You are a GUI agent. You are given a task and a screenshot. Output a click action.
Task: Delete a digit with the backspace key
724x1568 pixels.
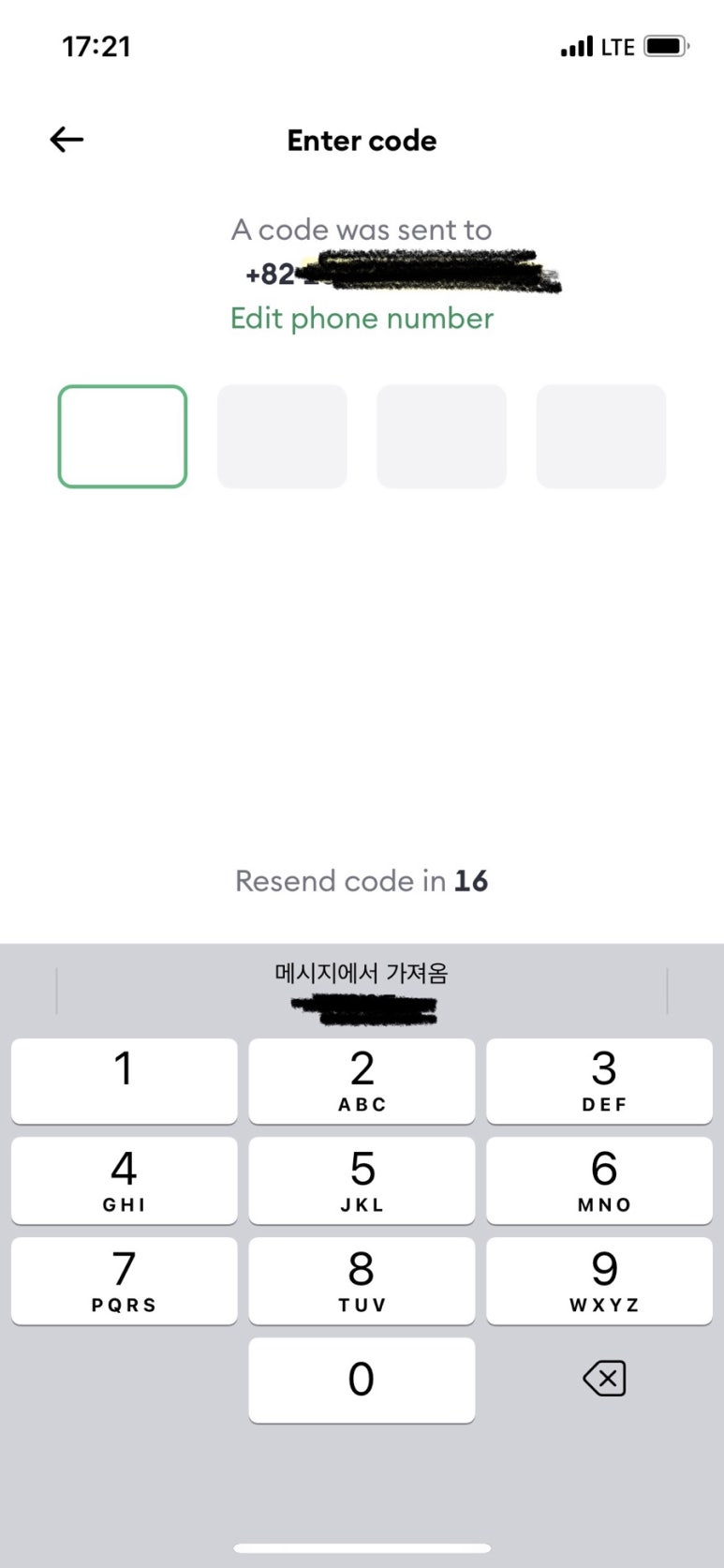click(604, 1380)
